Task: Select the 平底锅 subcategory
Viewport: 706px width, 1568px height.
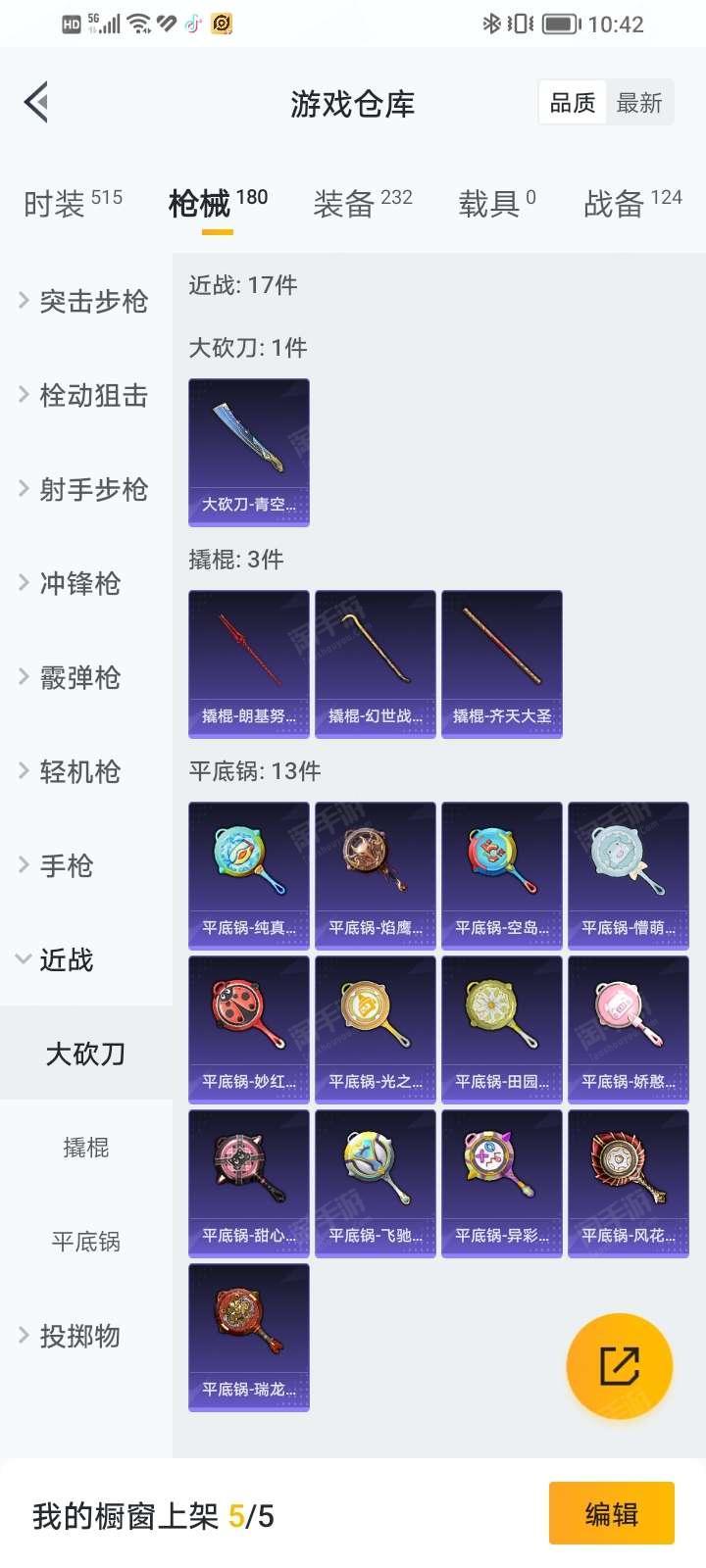Action: tap(86, 1242)
